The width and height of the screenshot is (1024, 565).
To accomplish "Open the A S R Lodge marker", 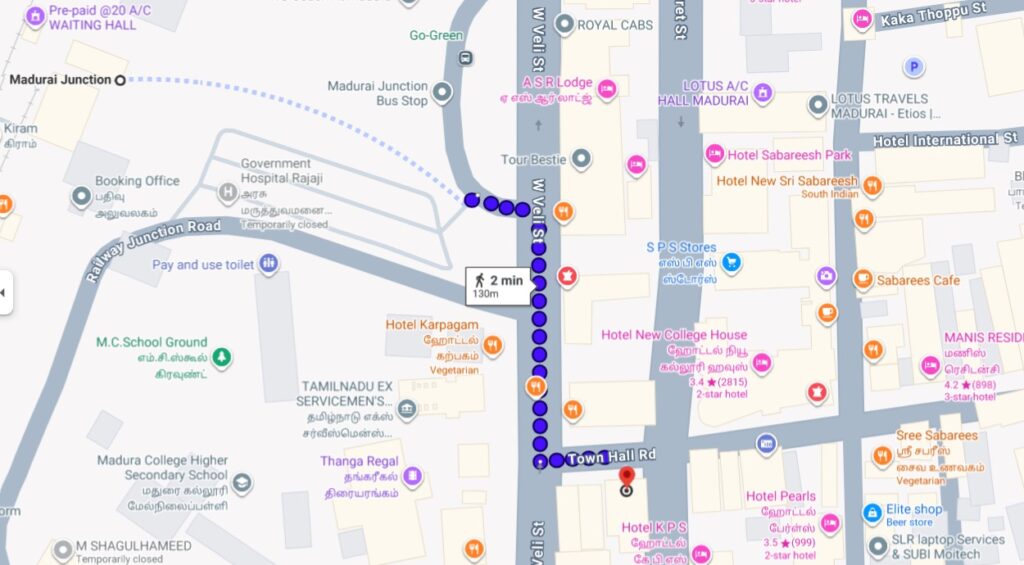I will 606,89.
